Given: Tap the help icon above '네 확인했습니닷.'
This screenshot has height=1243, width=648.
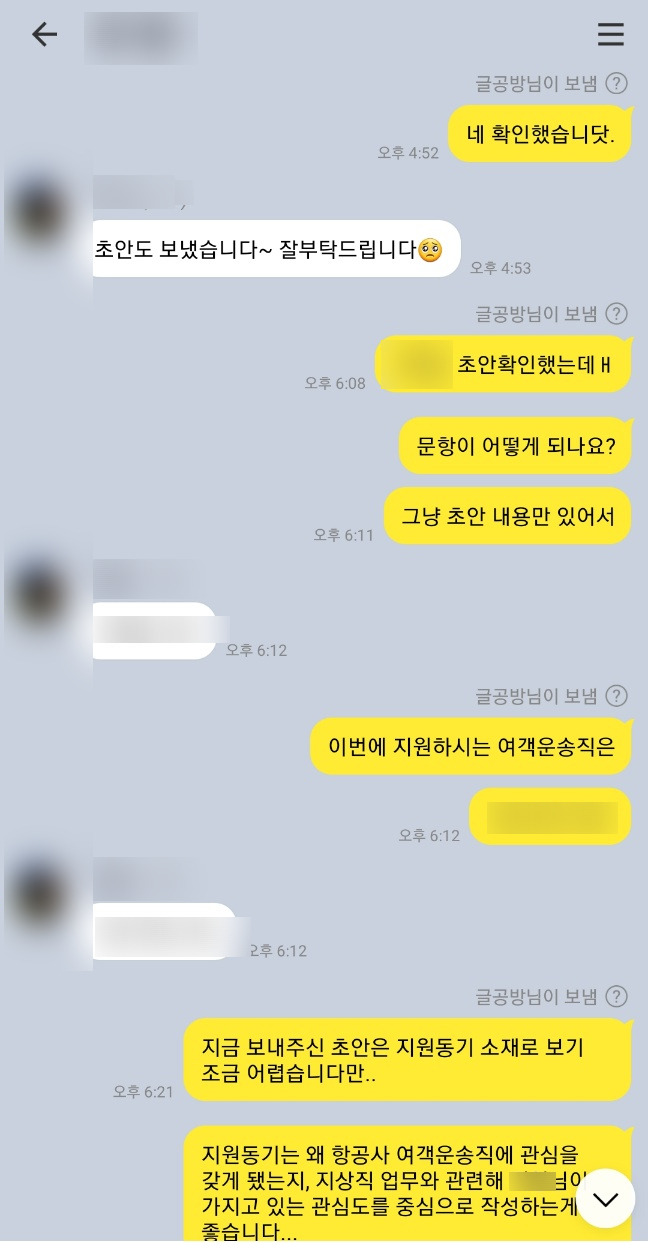Looking at the screenshot, I should [617, 83].
